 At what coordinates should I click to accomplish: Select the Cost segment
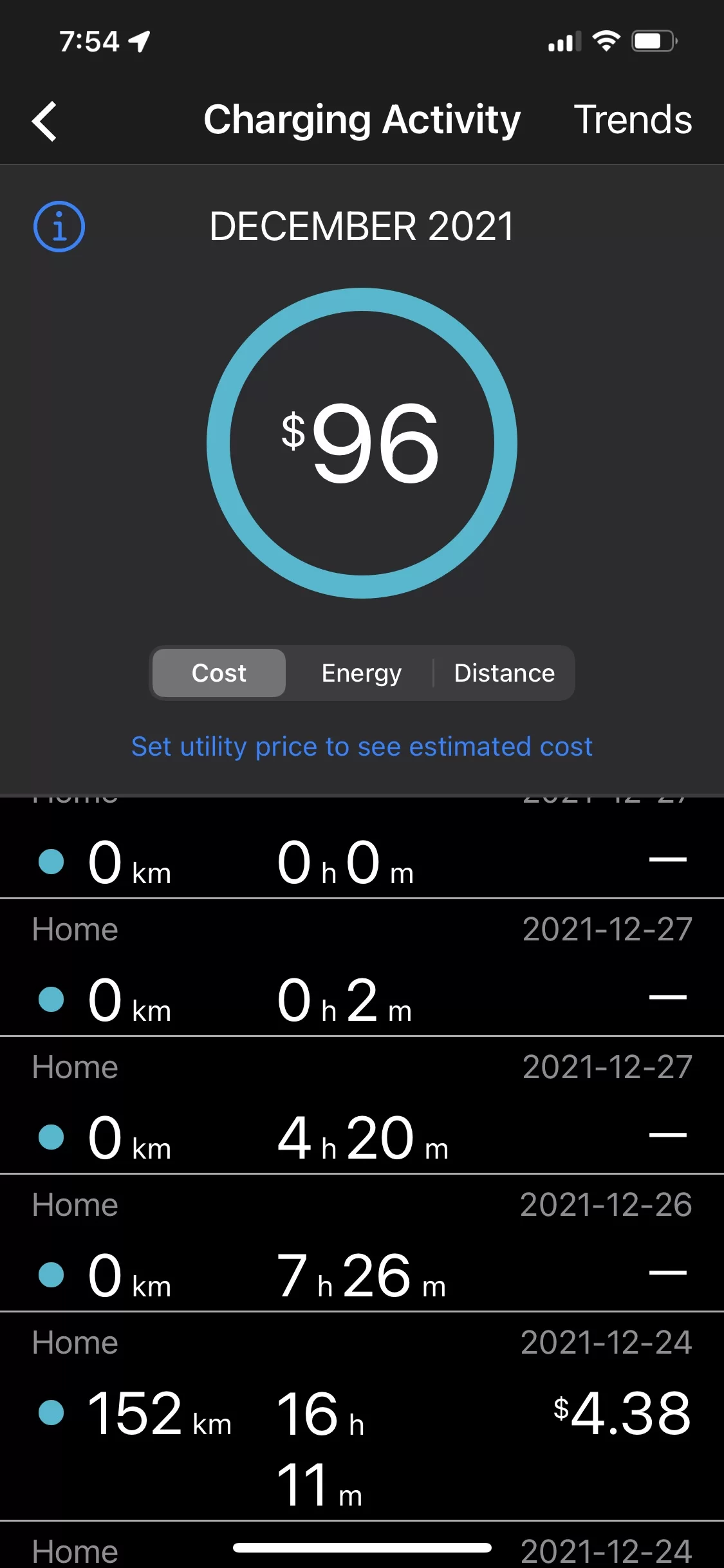(x=219, y=673)
